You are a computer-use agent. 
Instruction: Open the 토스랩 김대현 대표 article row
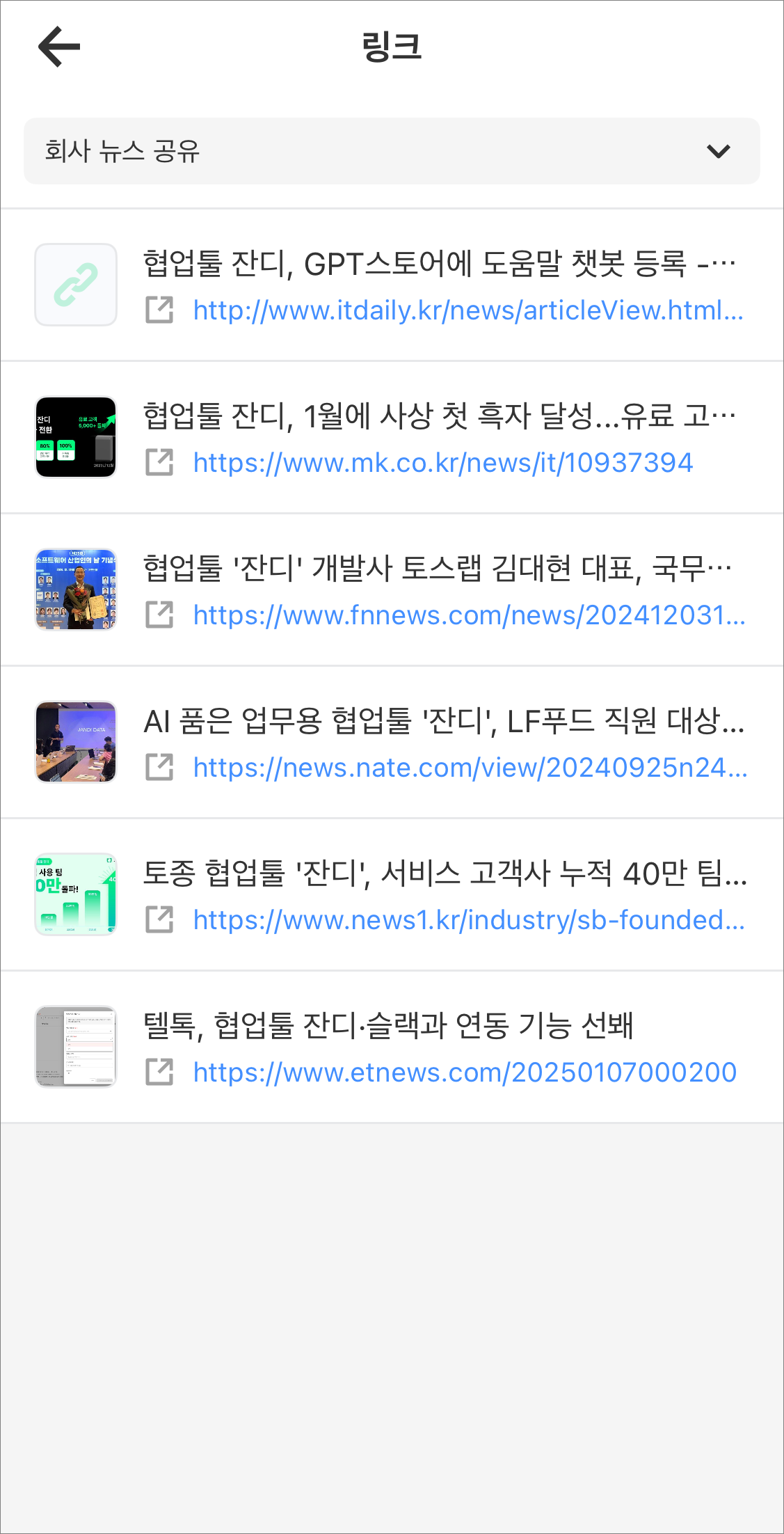[437, 569]
